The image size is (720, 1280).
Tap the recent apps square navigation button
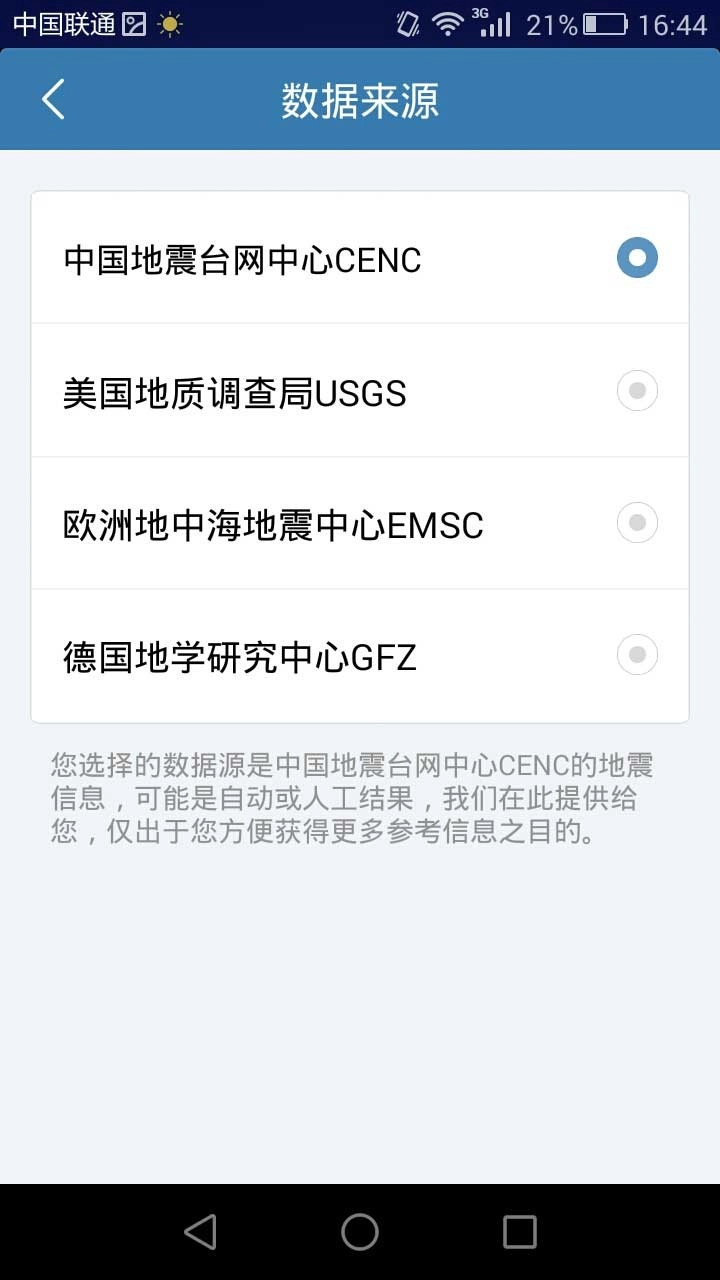point(518,1232)
